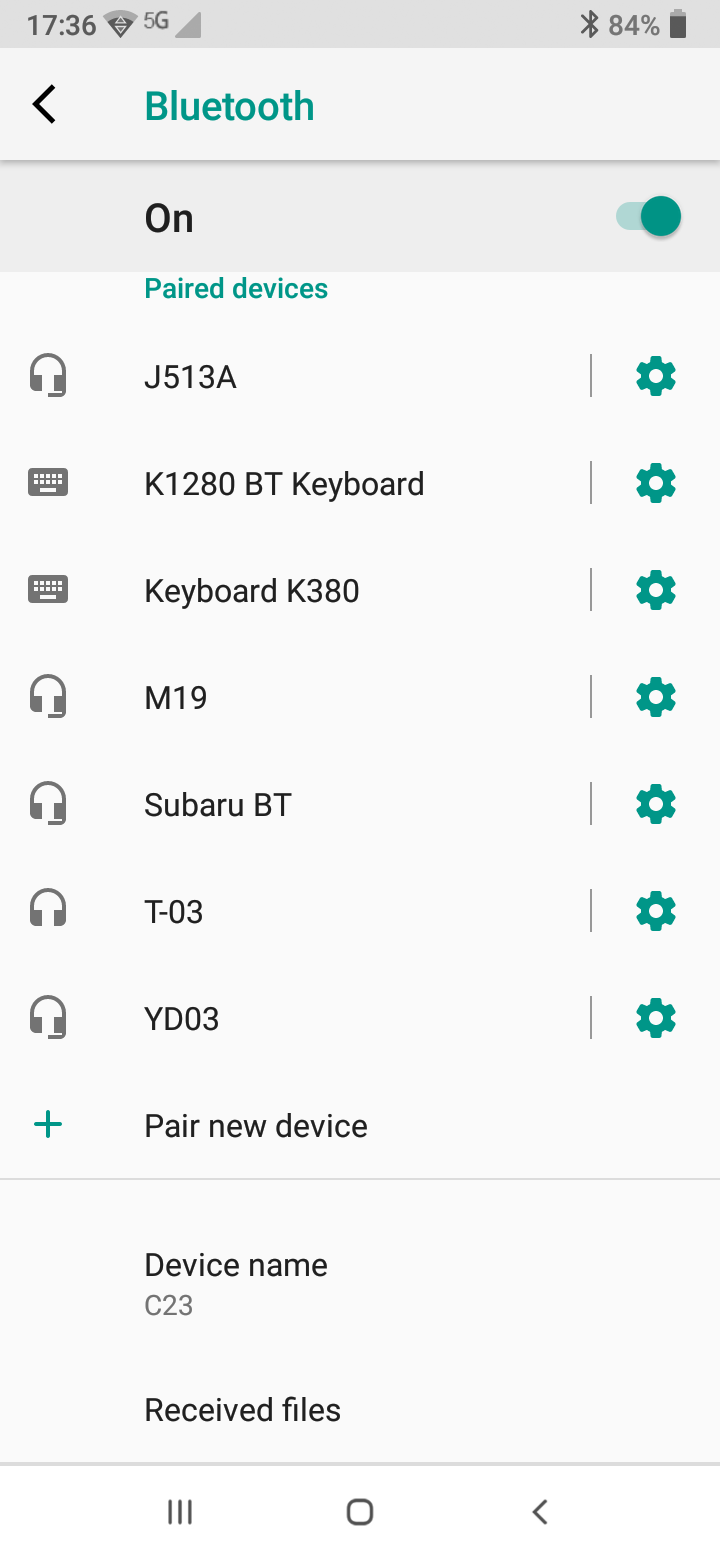
Task: Connect to the J513A headset
Action: point(295,377)
